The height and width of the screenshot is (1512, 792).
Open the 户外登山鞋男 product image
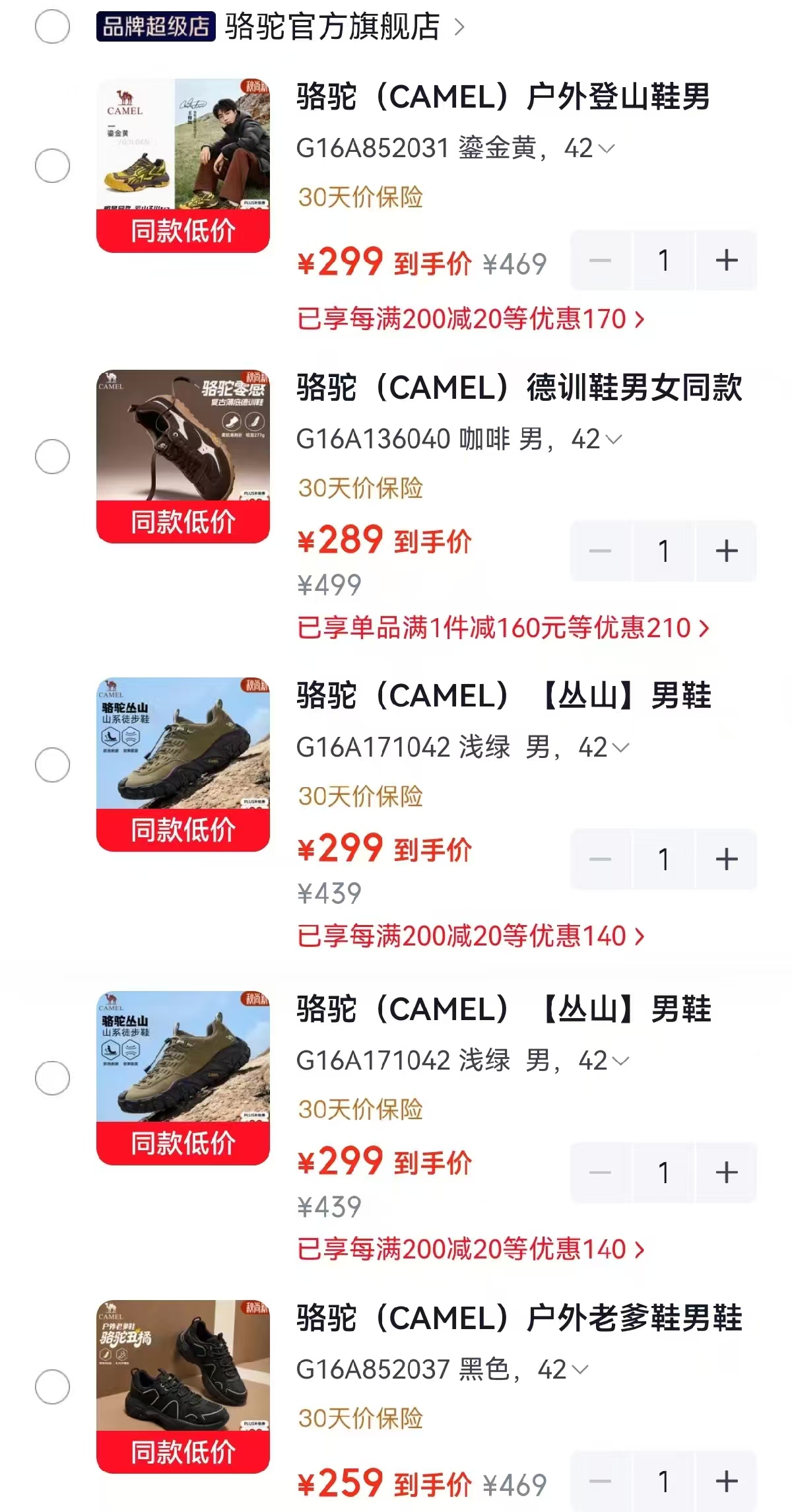click(x=183, y=165)
